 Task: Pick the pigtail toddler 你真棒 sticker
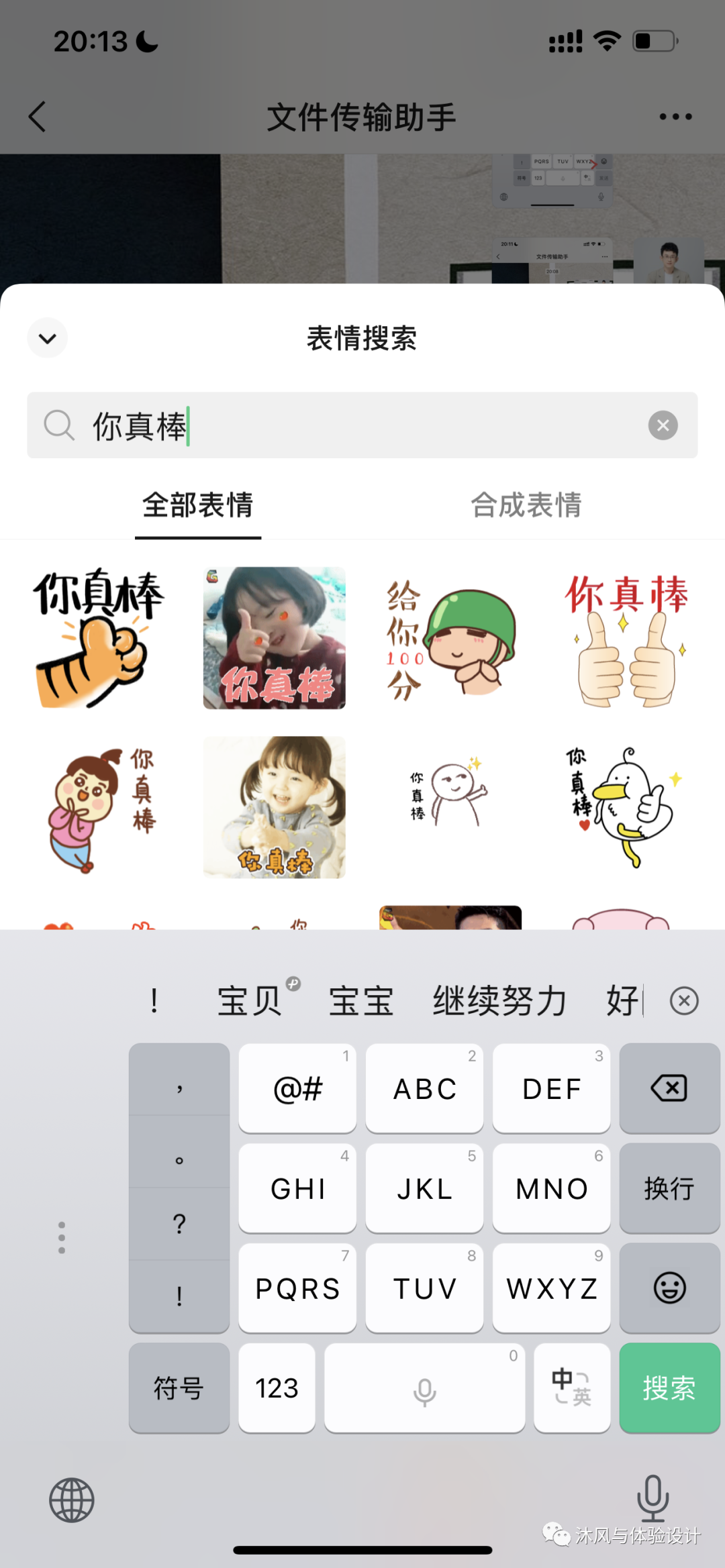point(275,807)
